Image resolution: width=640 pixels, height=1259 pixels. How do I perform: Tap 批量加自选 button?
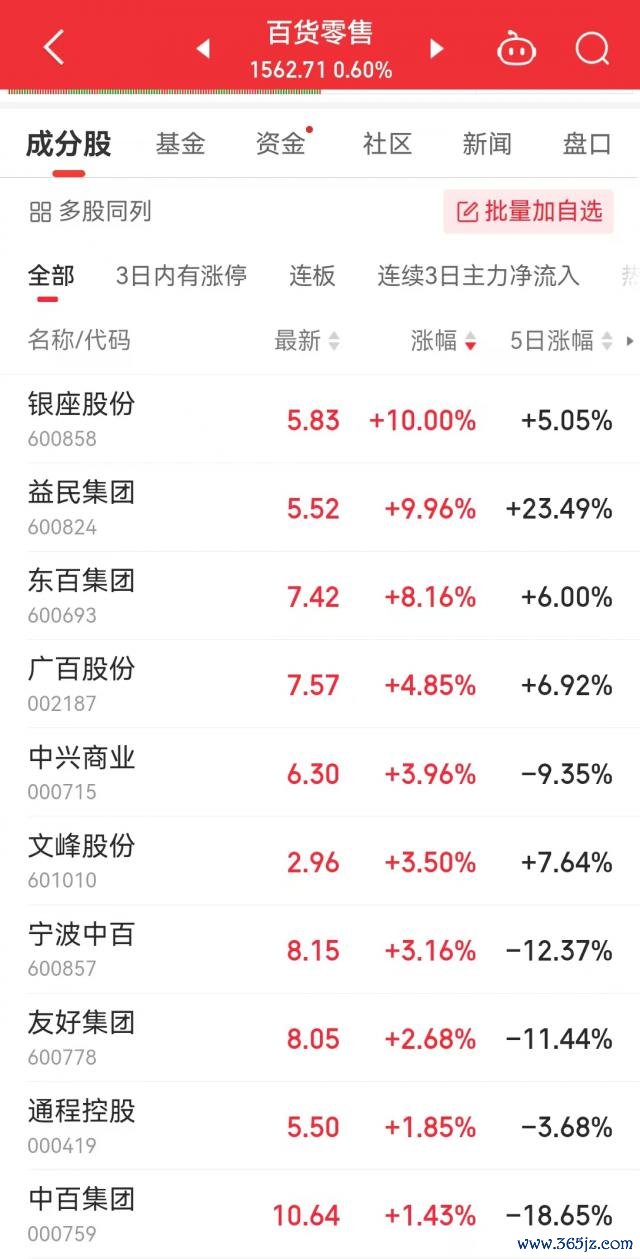click(529, 211)
